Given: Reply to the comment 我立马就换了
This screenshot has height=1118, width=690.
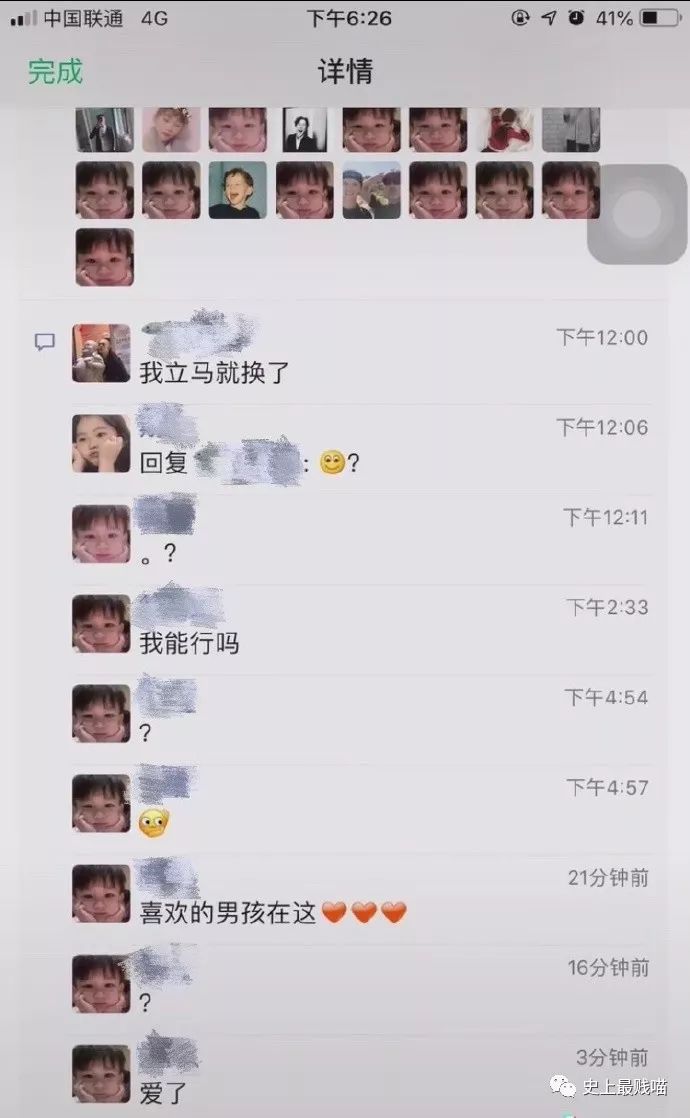Looking at the screenshot, I should (x=214, y=373).
